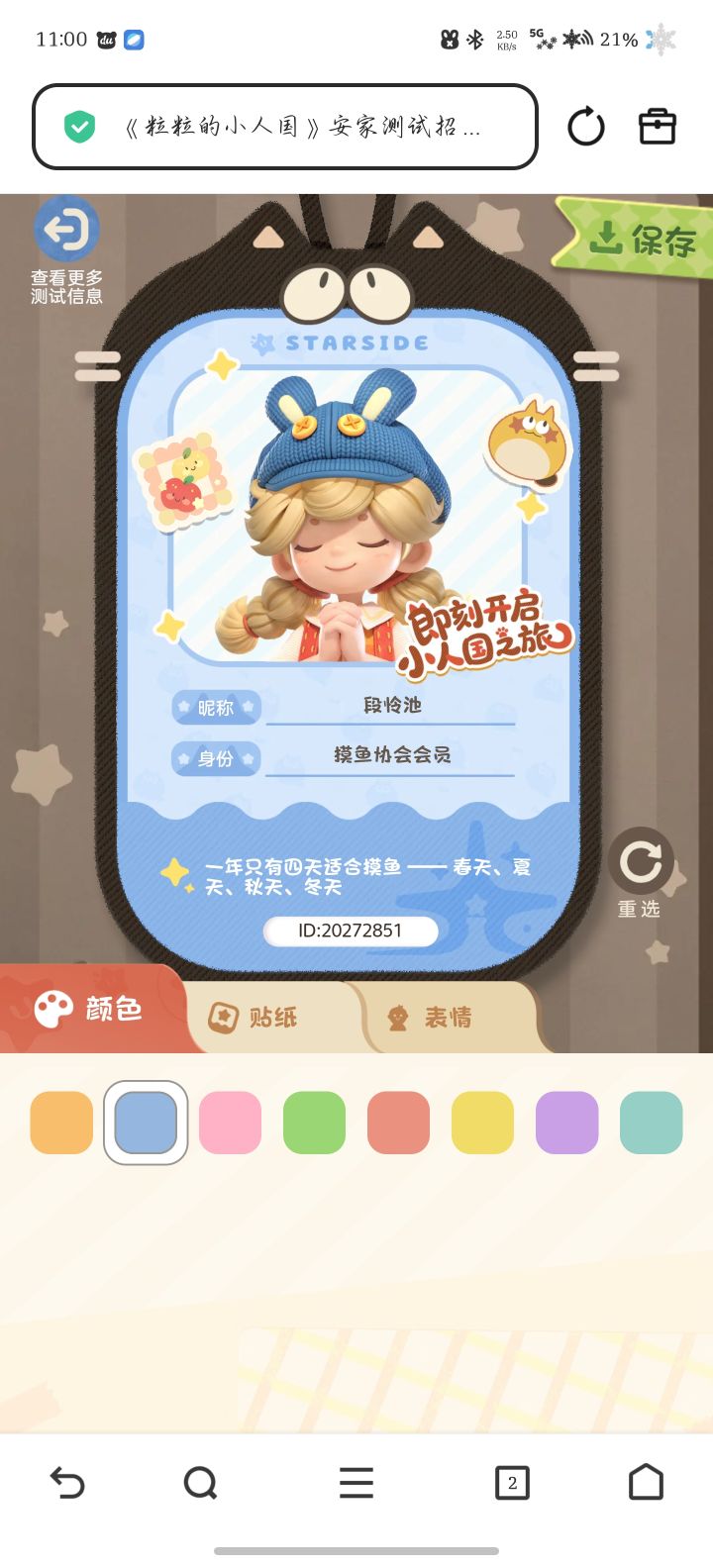This screenshot has height=1568, width=713.
Task: Tap the search icon in the bottom bar
Action: pyautogui.click(x=201, y=1482)
